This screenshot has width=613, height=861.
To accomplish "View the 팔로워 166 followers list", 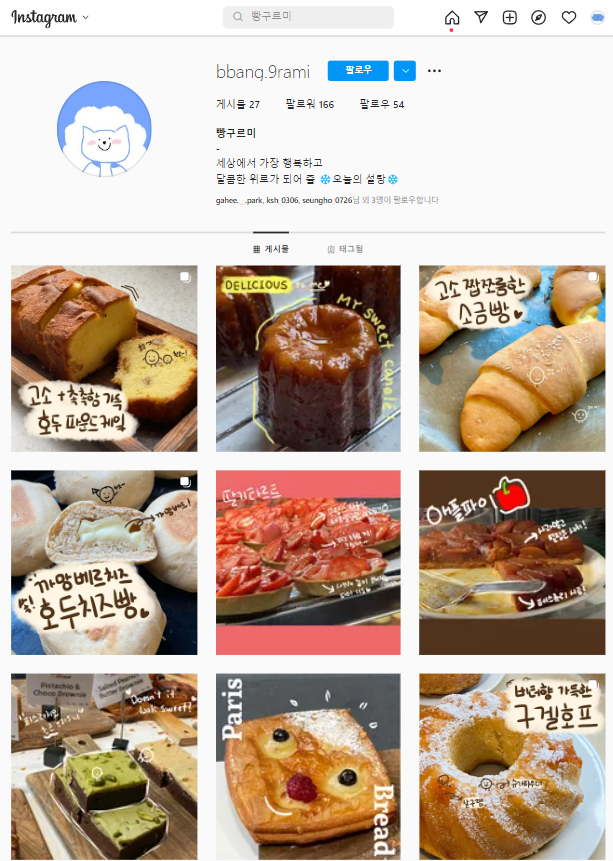I will pos(309,104).
